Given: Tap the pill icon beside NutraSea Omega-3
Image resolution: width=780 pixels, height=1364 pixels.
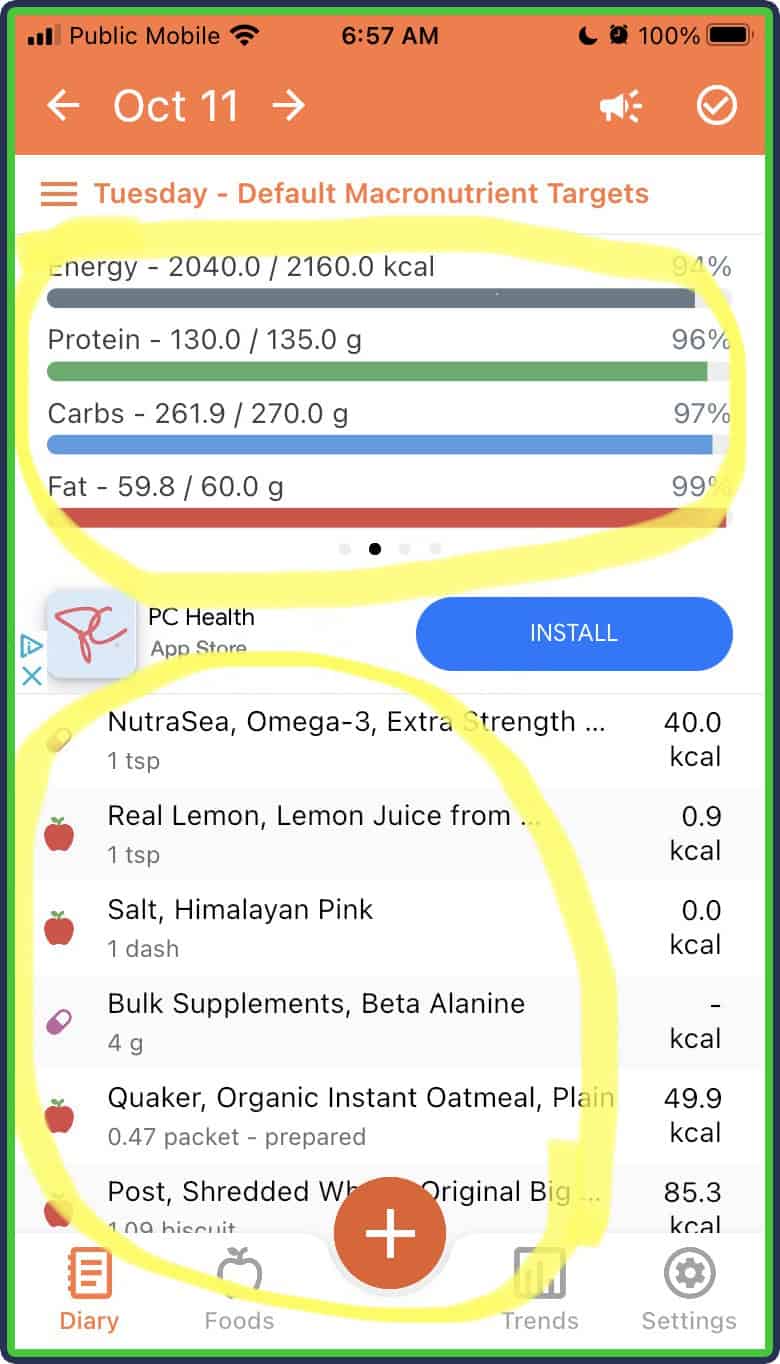Looking at the screenshot, I should [x=58, y=738].
